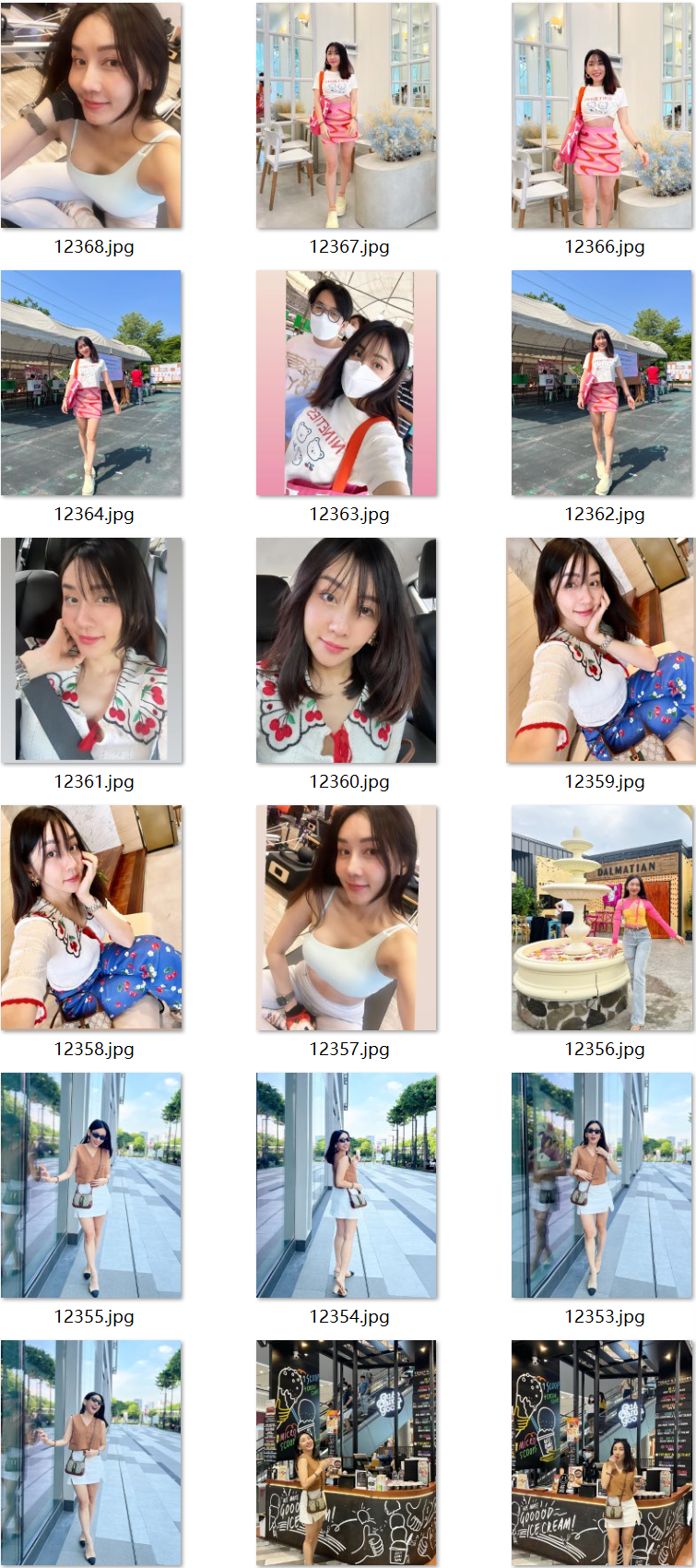Tap the 12362.jpg image tile

click(x=602, y=383)
